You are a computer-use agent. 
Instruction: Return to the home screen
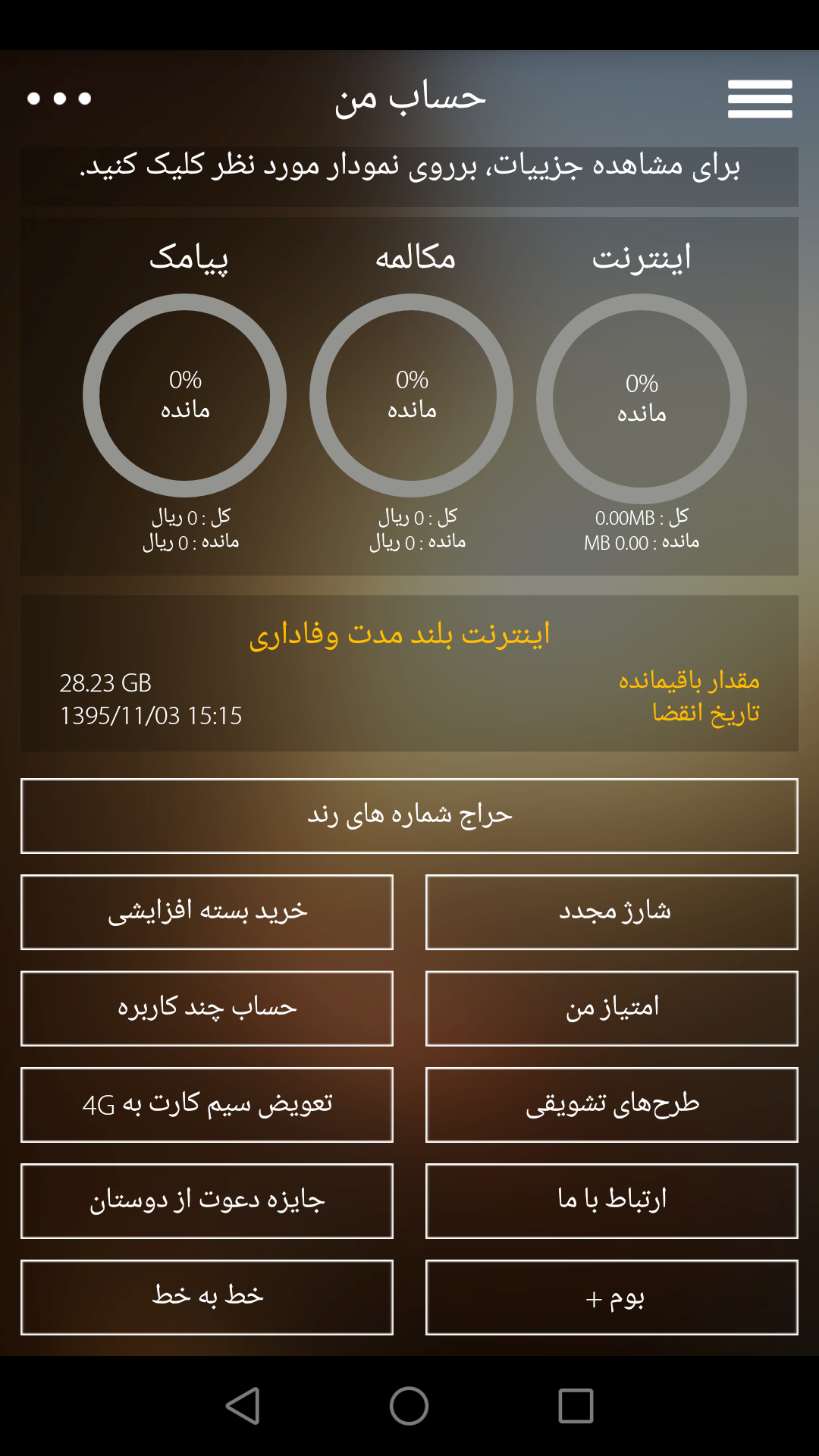pyautogui.click(x=409, y=1406)
